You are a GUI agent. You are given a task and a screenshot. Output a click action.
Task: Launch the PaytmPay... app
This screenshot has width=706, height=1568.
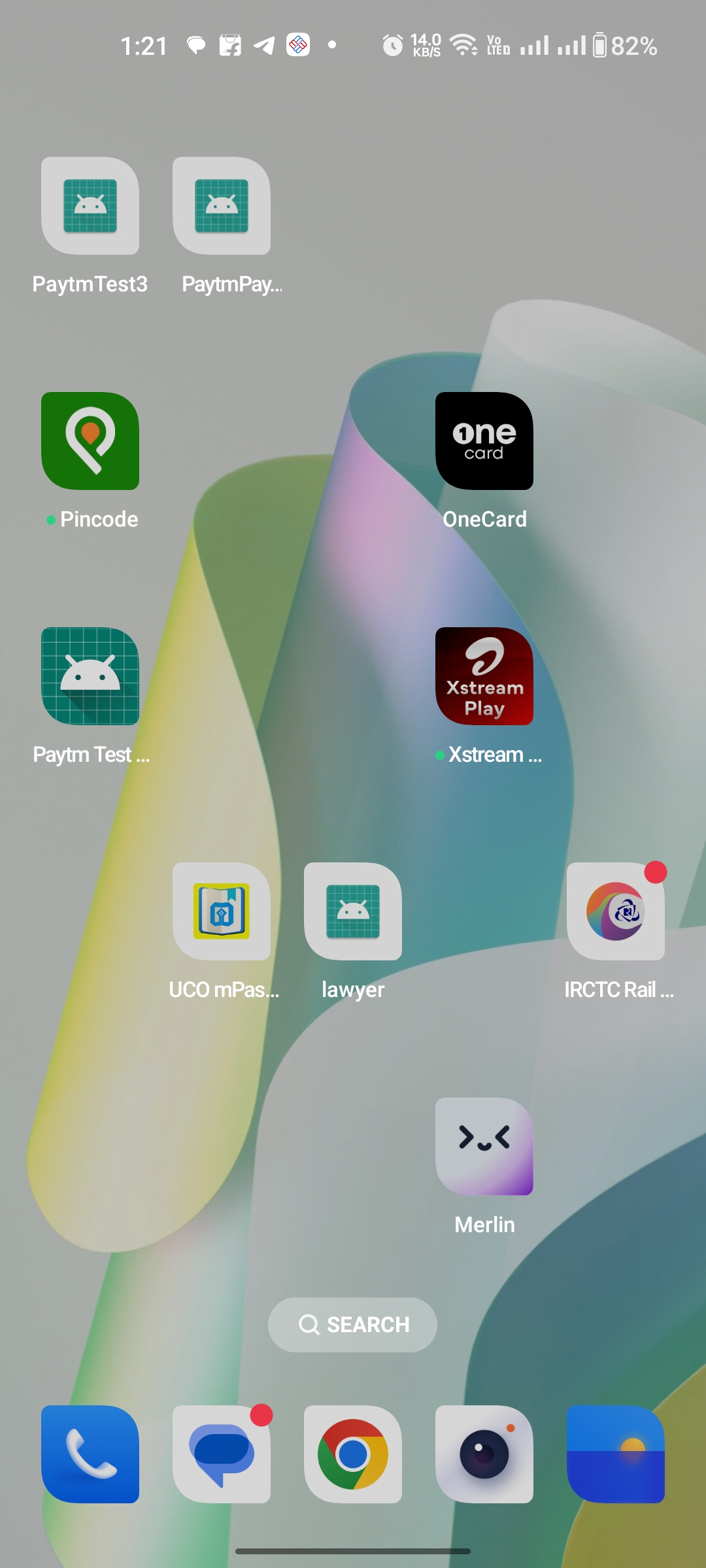tap(222, 206)
